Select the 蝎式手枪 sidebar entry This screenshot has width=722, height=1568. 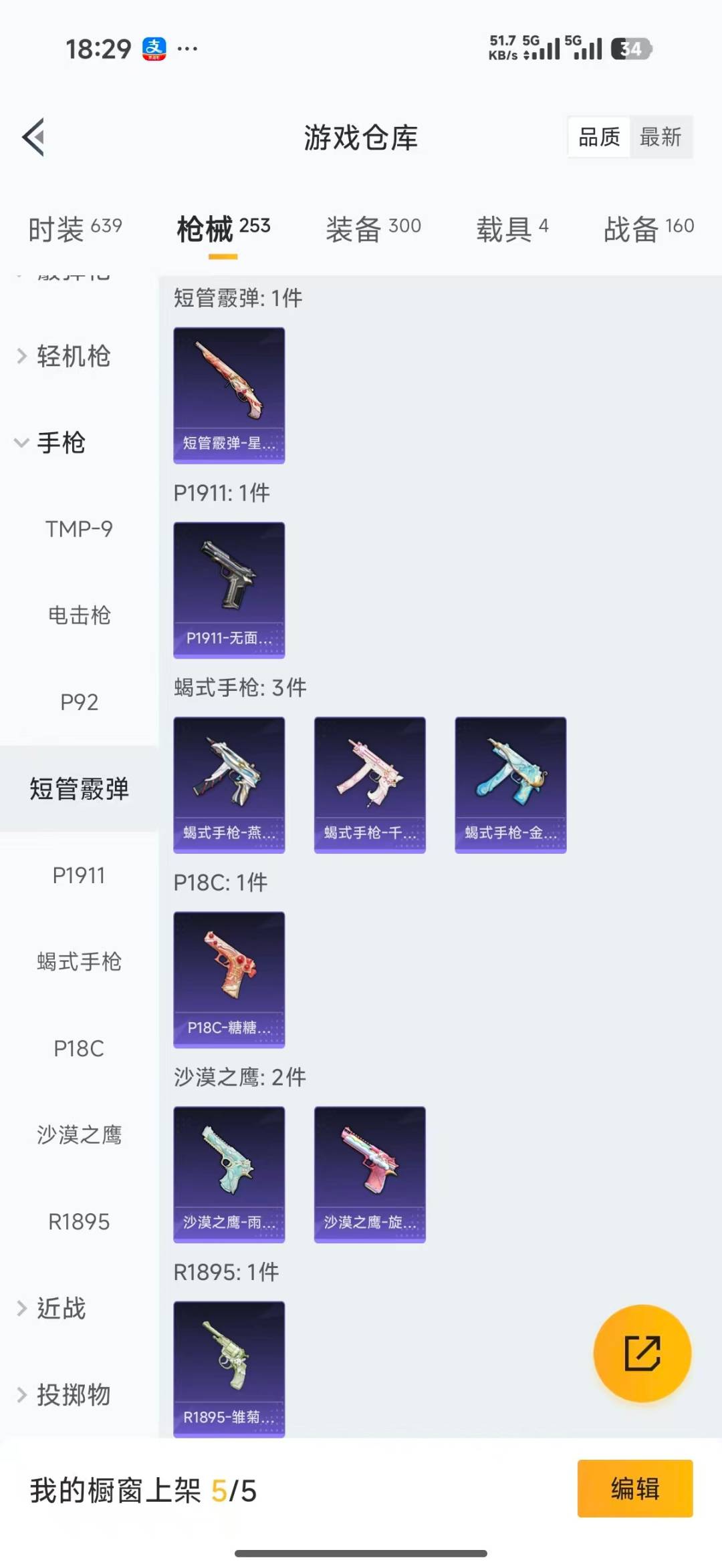tap(78, 962)
